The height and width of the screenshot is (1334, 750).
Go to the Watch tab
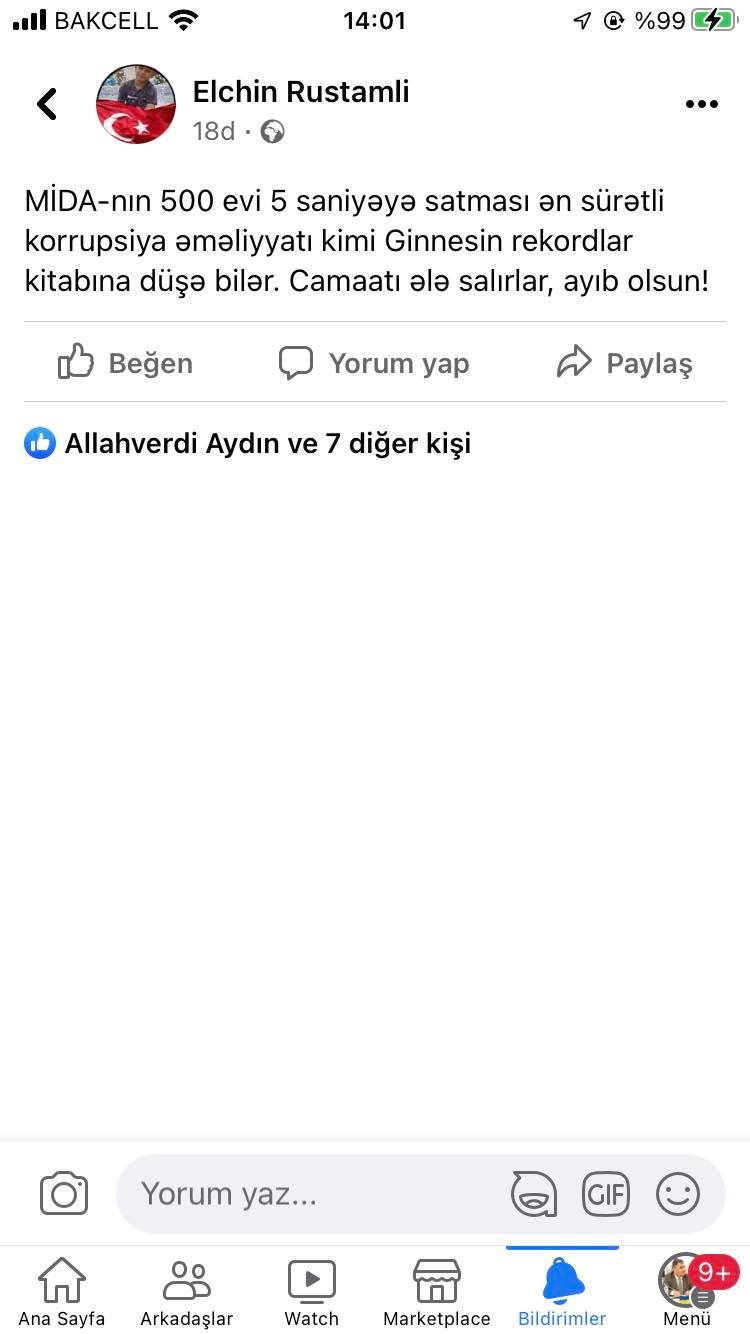[x=312, y=1292]
